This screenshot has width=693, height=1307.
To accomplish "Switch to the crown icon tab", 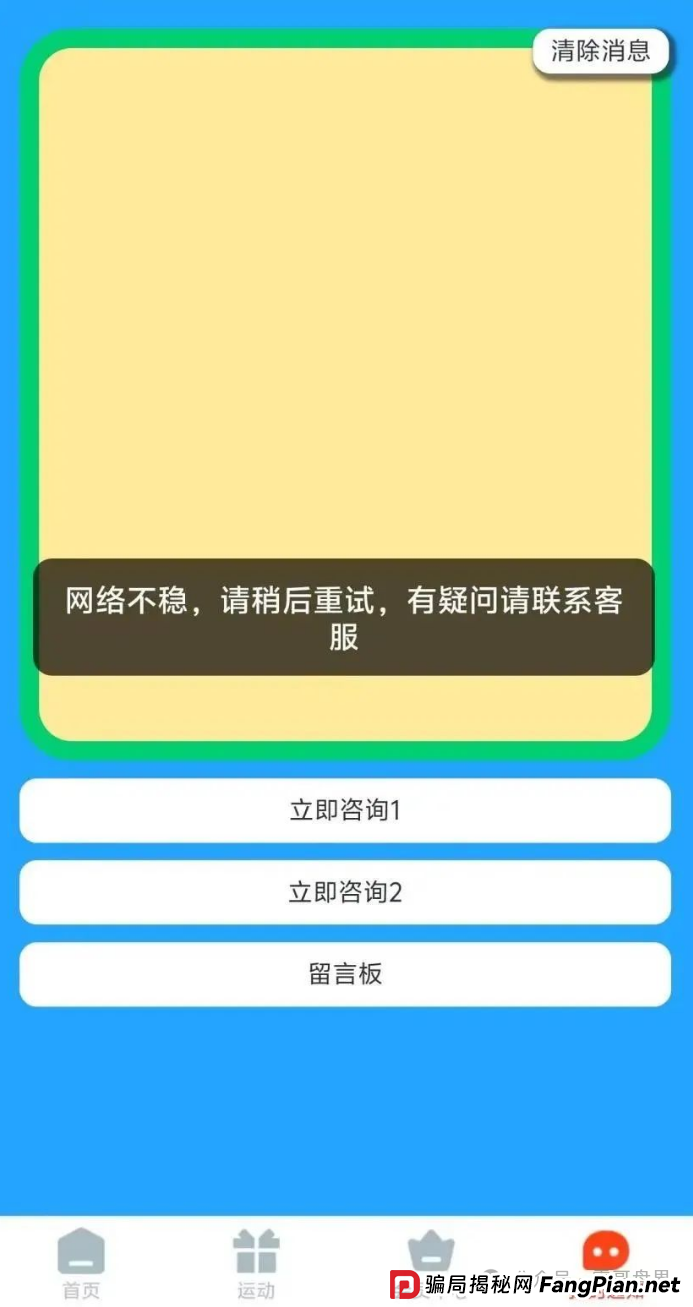I will (431, 1254).
